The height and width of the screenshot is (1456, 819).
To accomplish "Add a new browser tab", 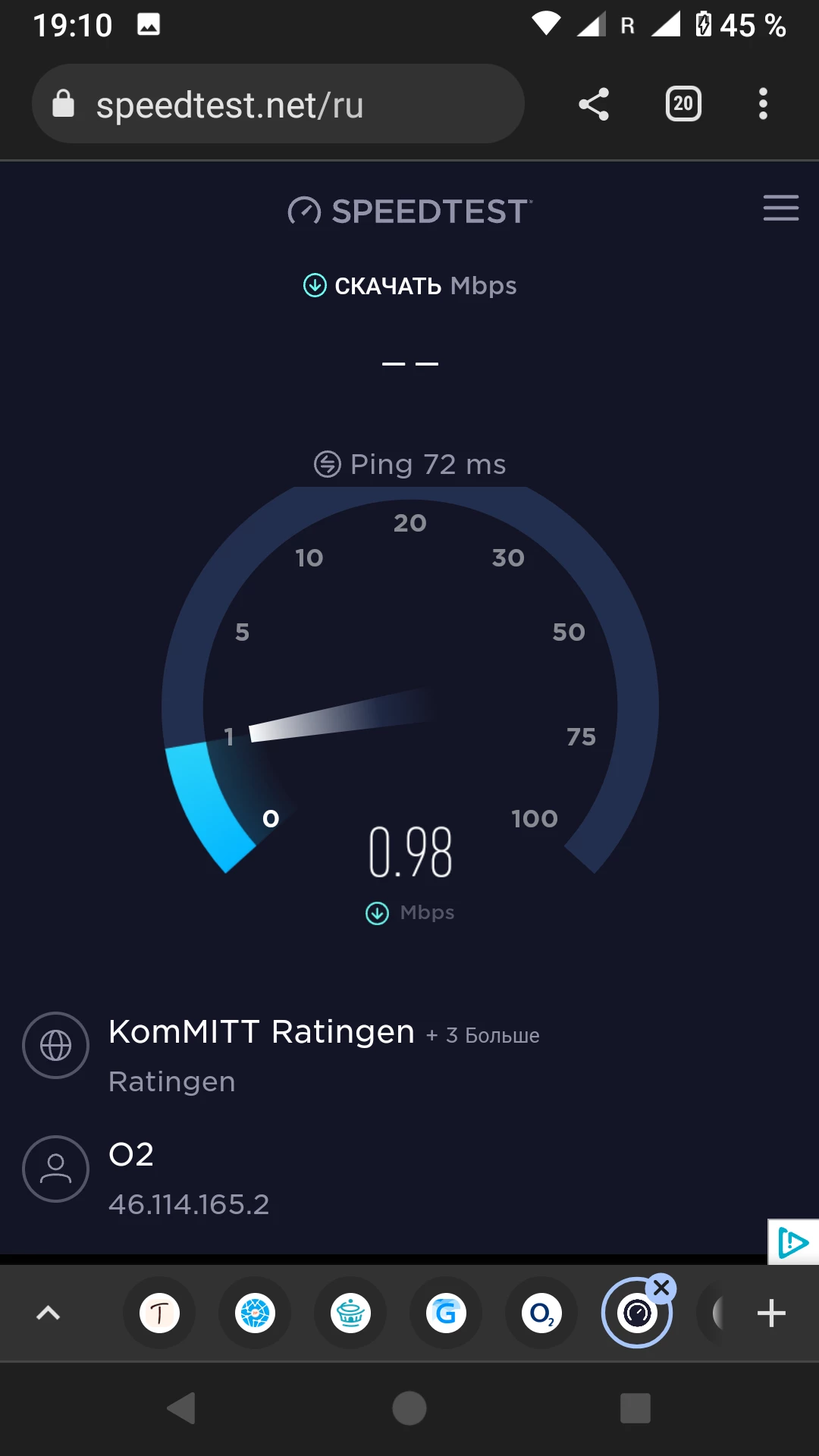I will (771, 1313).
